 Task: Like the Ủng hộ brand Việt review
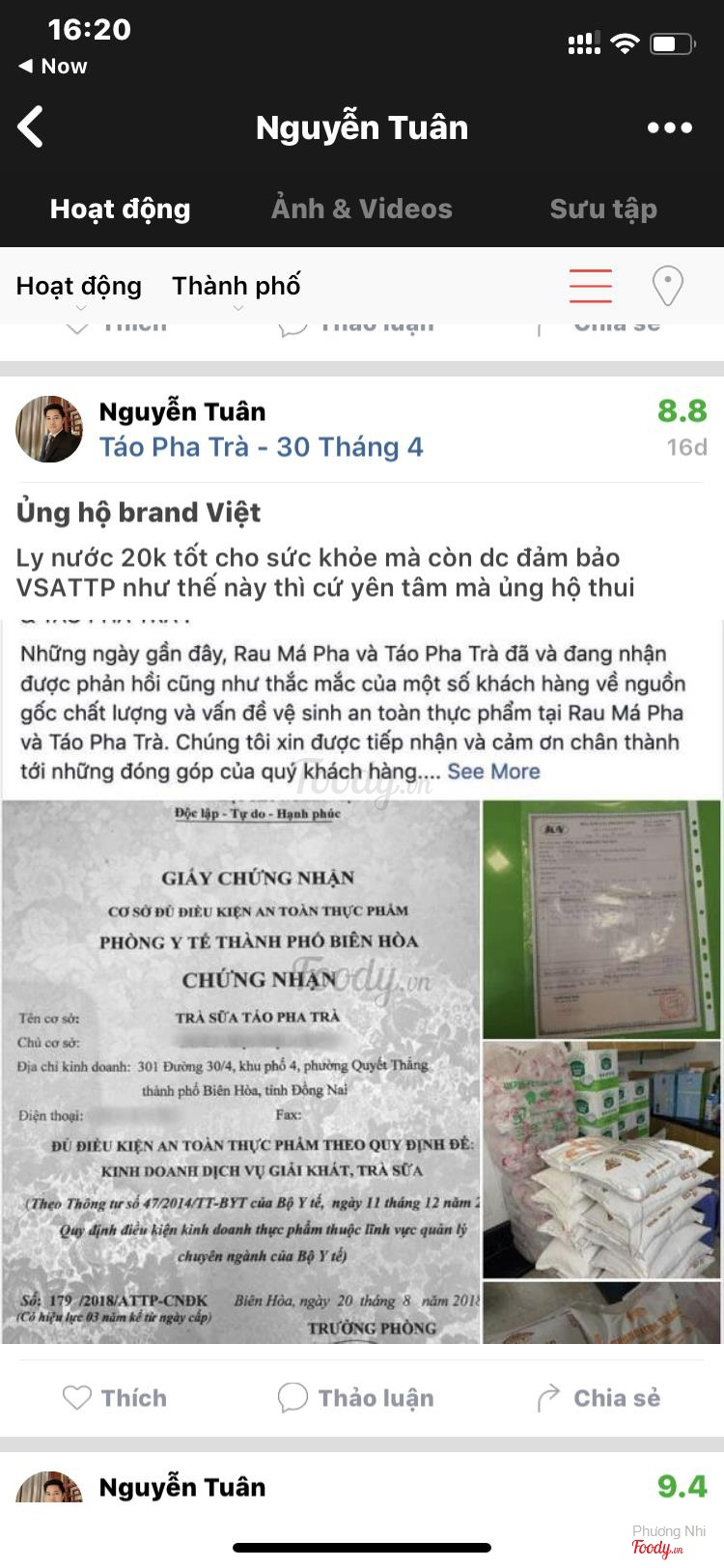(115, 1398)
